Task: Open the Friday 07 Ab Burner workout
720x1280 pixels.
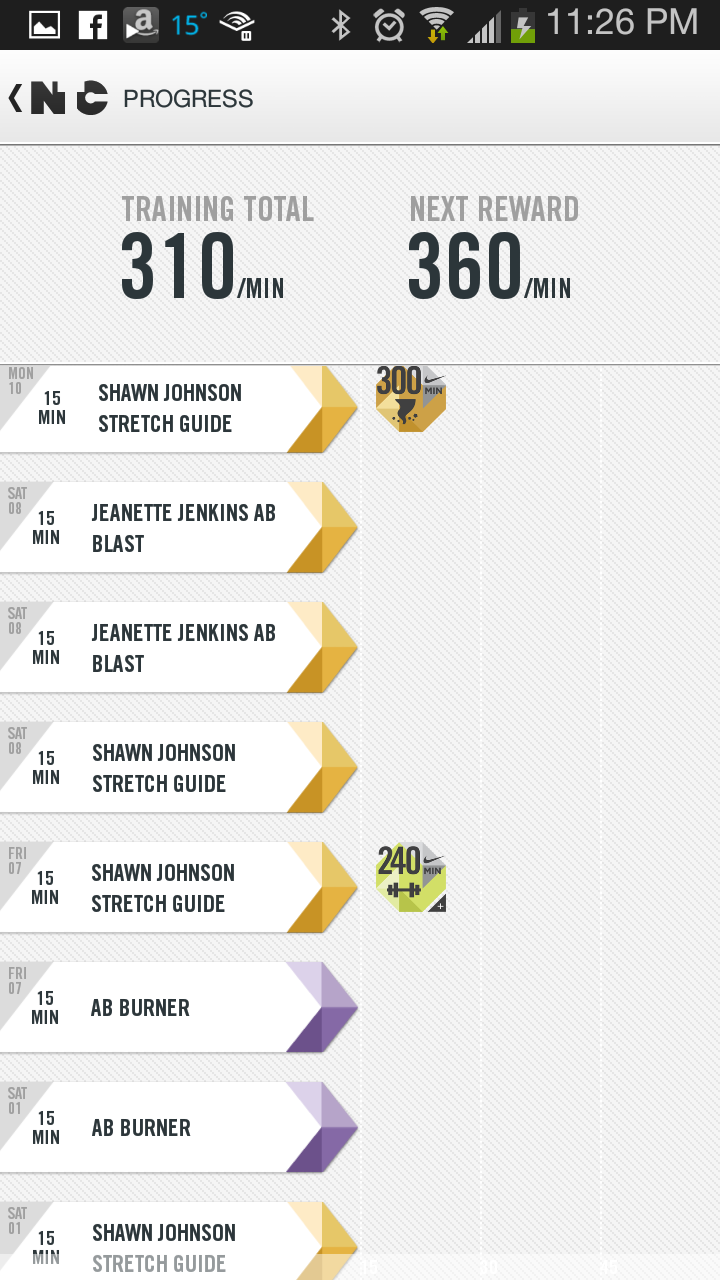Action: click(179, 1008)
